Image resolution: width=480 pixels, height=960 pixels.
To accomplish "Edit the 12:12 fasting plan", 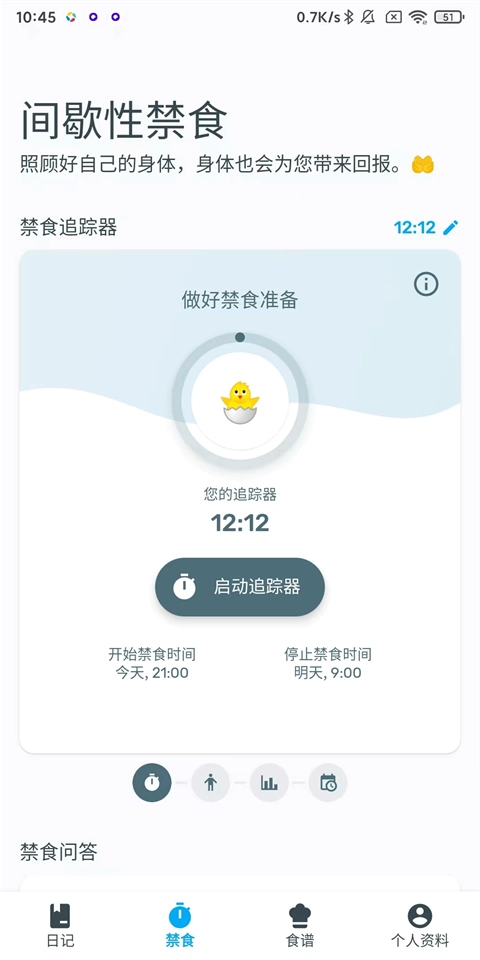I will click(x=426, y=228).
